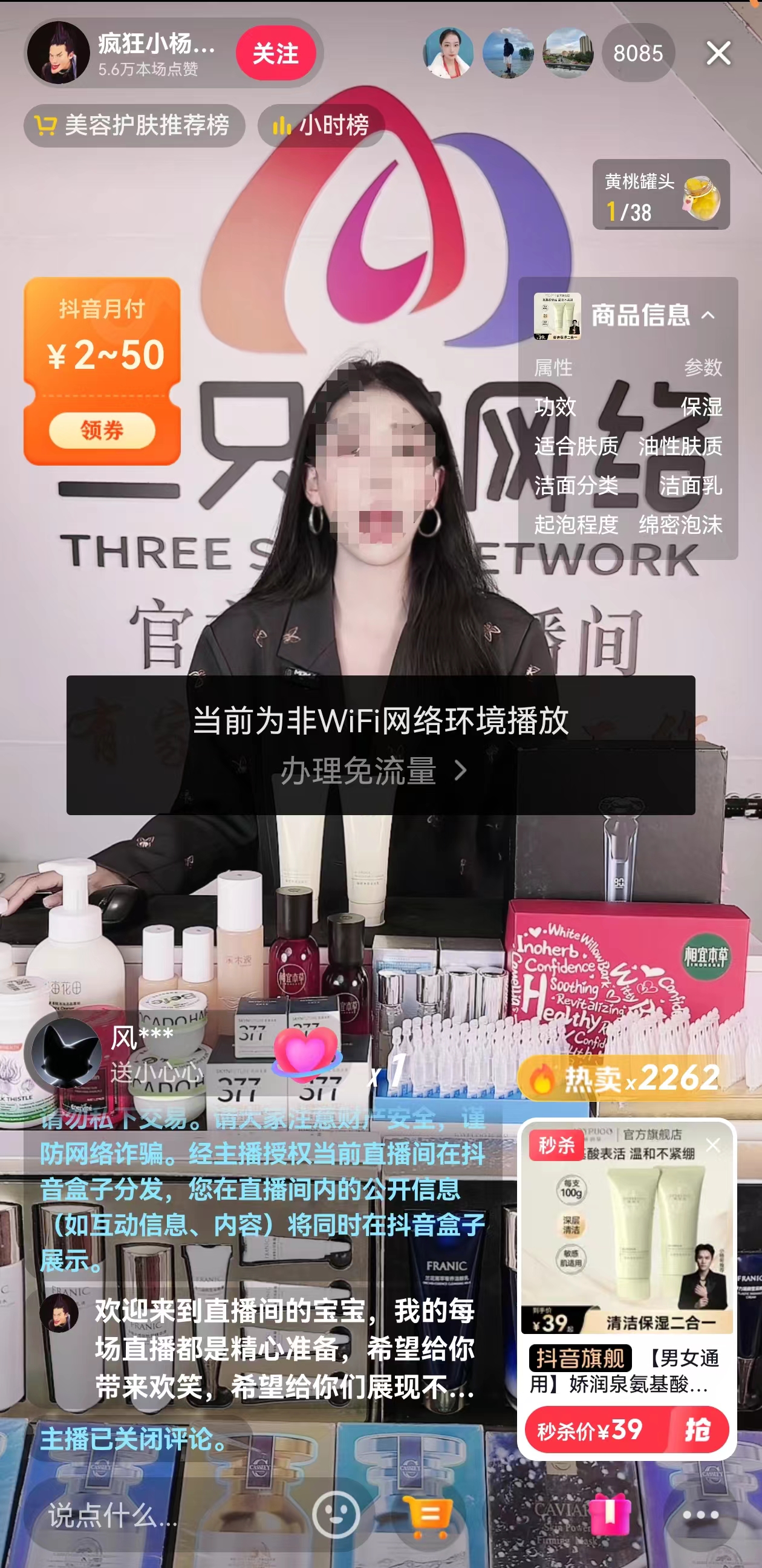
Task: Collapse the 商品信息 panel
Action: 708,315
